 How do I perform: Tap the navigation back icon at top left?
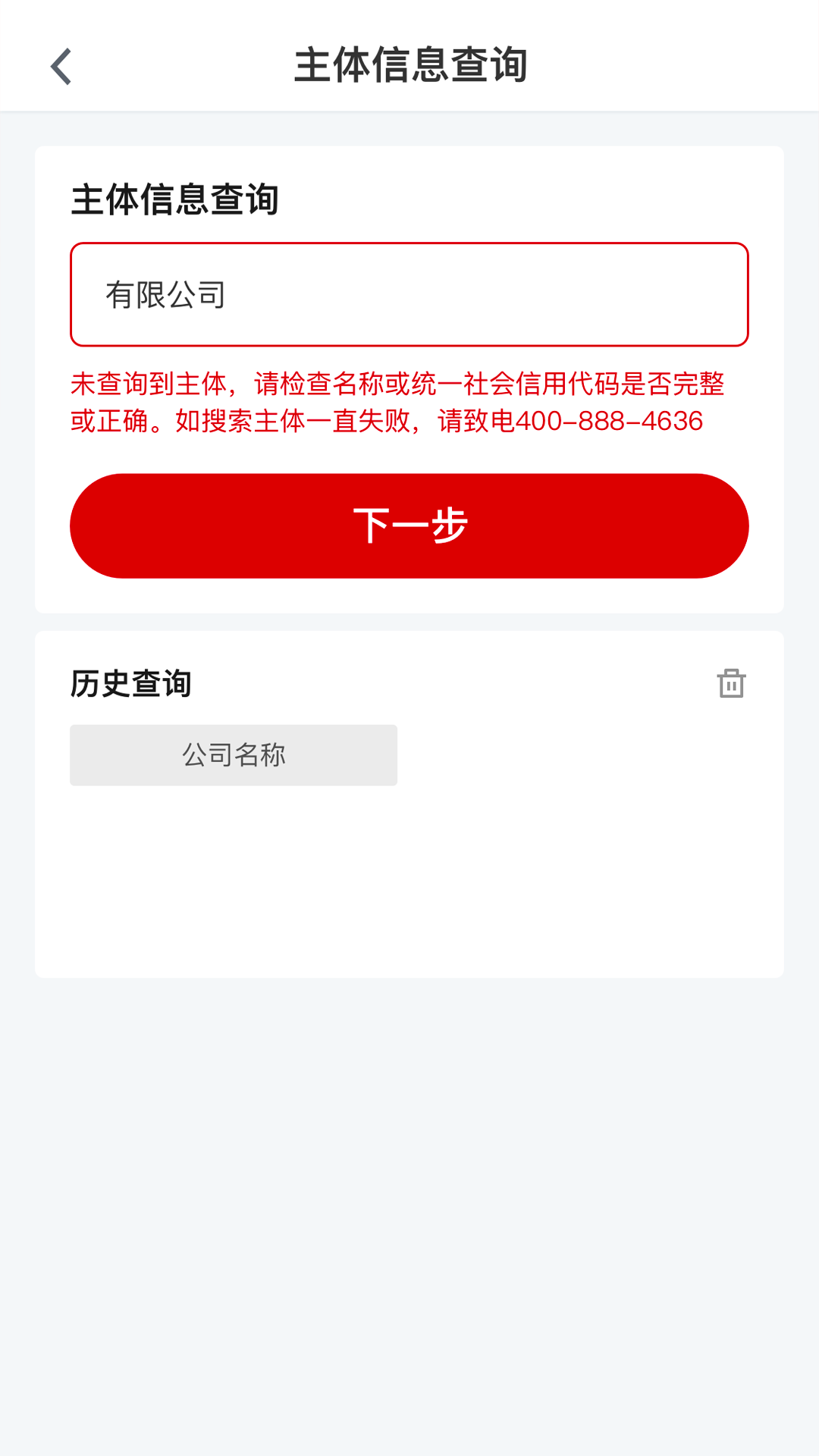click(61, 67)
